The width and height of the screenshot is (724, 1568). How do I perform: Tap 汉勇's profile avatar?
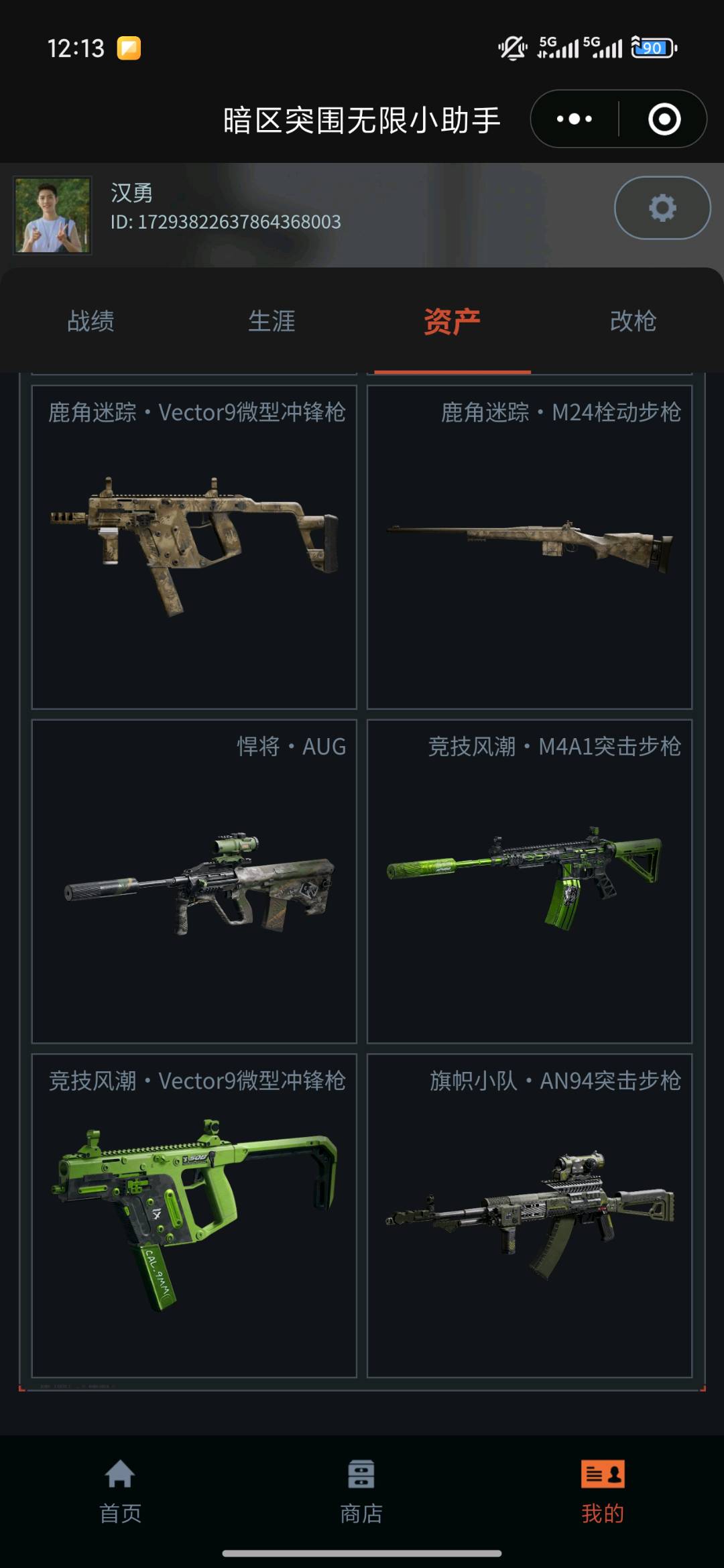click(52, 215)
